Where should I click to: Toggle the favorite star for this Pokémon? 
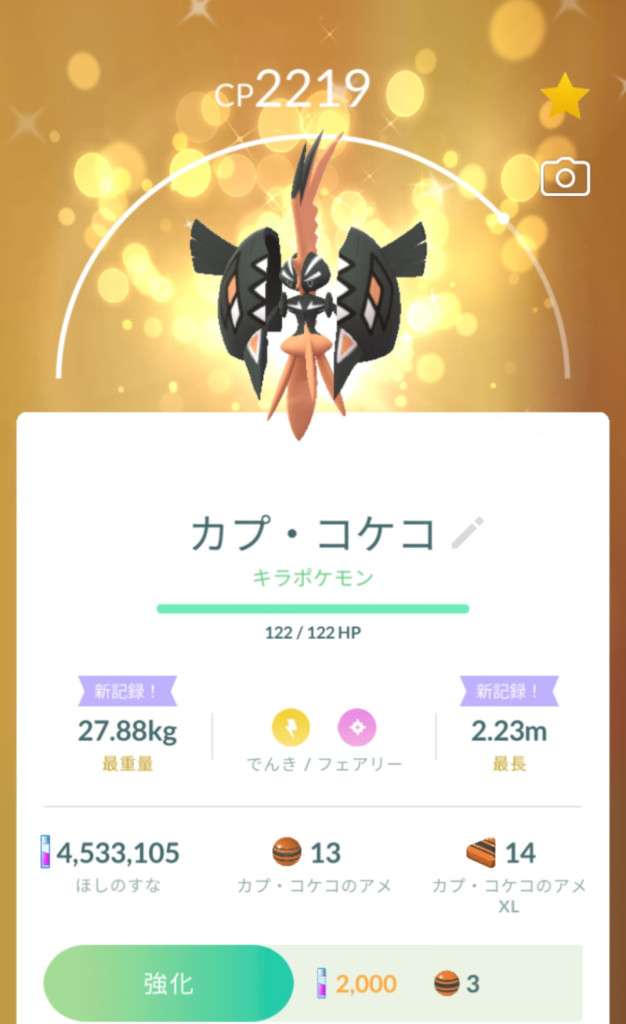coord(565,97)
